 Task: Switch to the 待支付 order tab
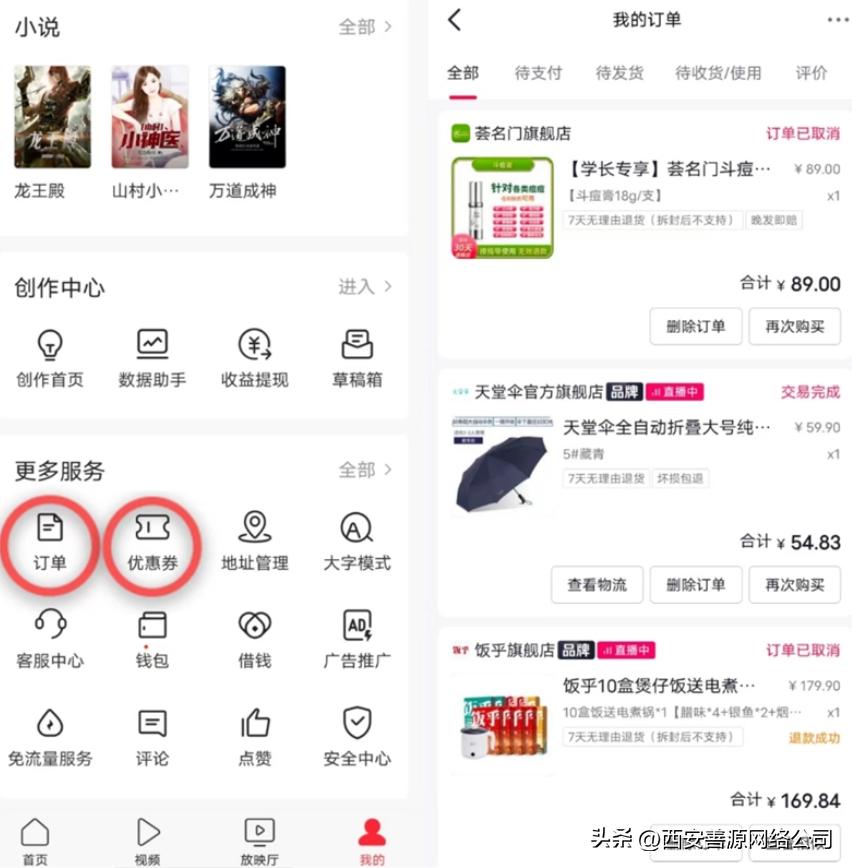point(540,73)
